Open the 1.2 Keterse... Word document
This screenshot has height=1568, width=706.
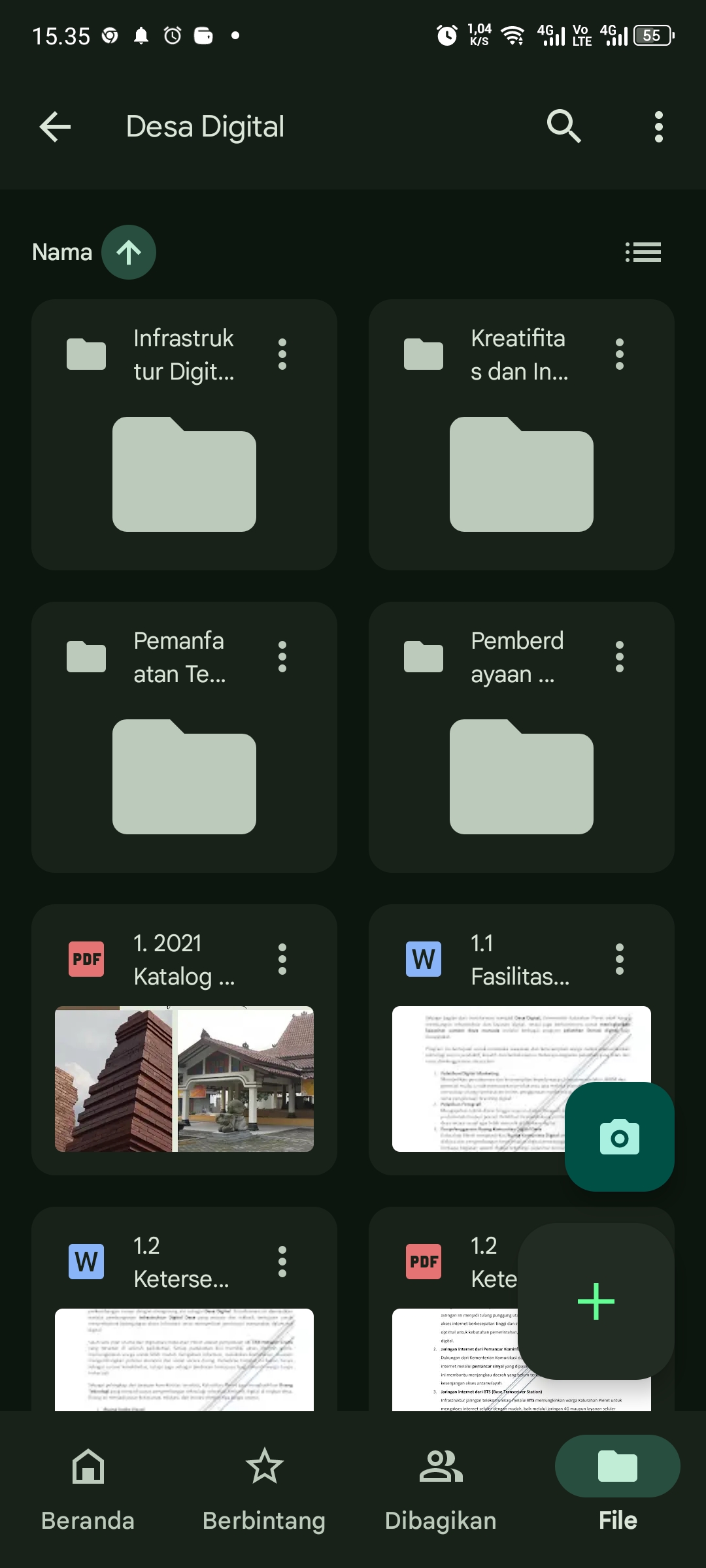coord(184,1310)
